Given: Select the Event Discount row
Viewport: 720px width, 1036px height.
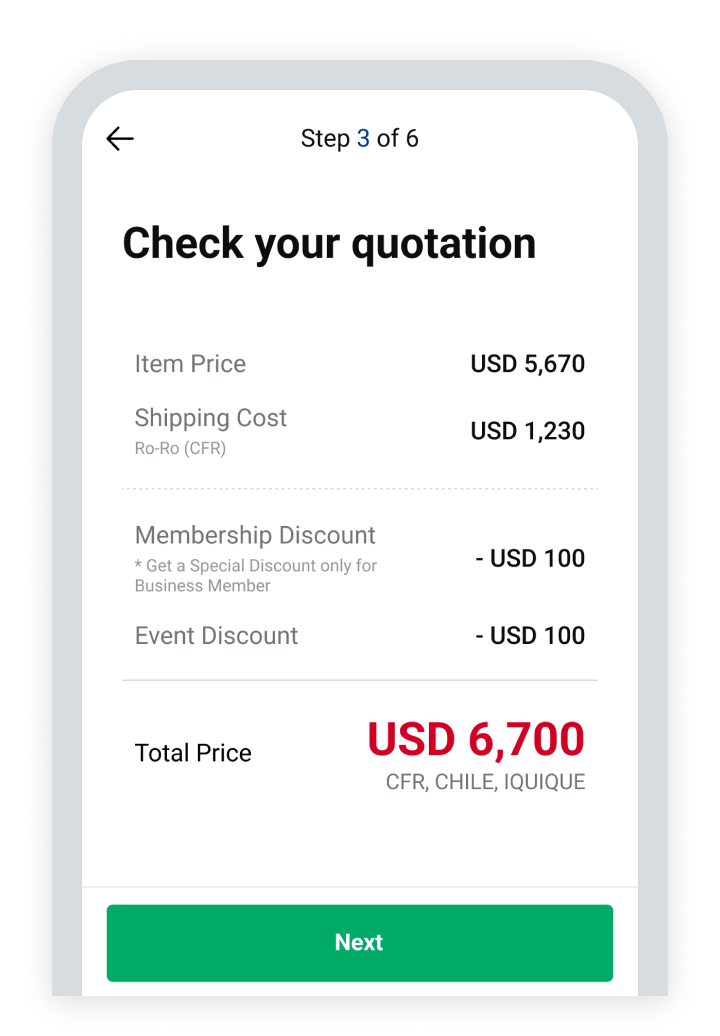Looking at the screenshot, I should pyautogui.click(x=216, y=636).
